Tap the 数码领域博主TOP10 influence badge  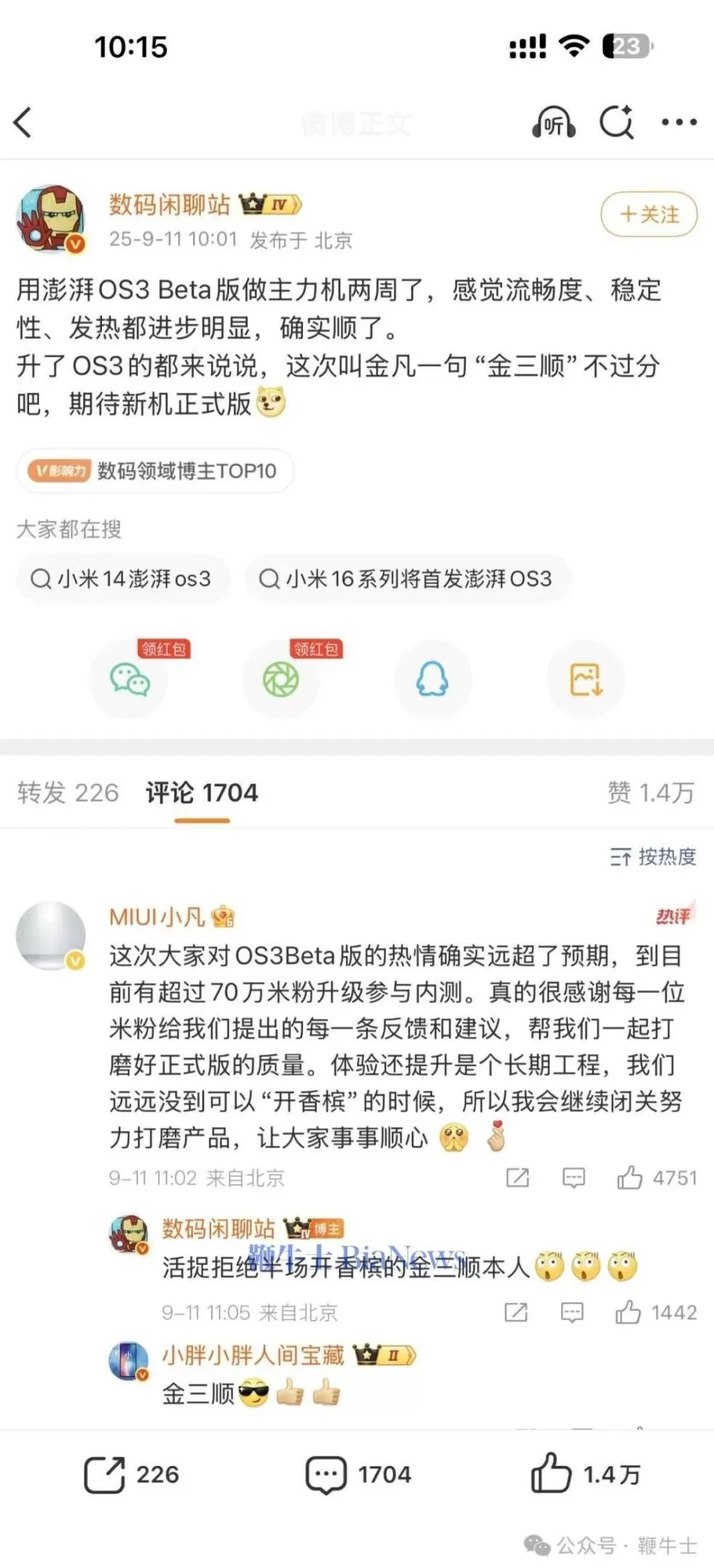pos(154,471)
